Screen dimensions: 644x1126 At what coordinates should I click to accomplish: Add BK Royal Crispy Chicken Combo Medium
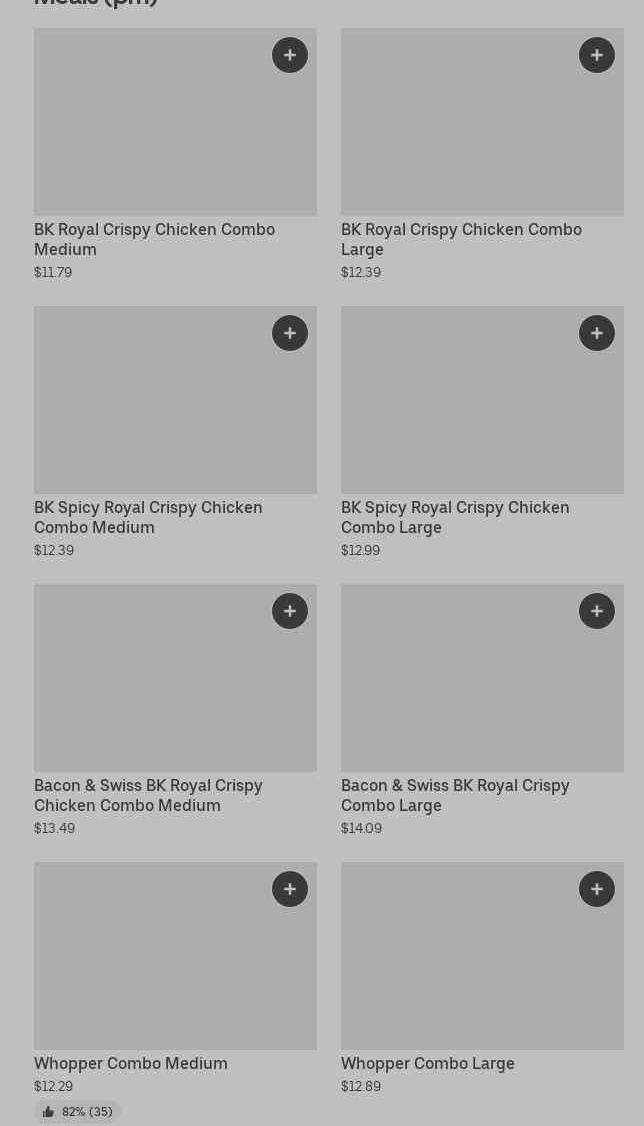290,55
